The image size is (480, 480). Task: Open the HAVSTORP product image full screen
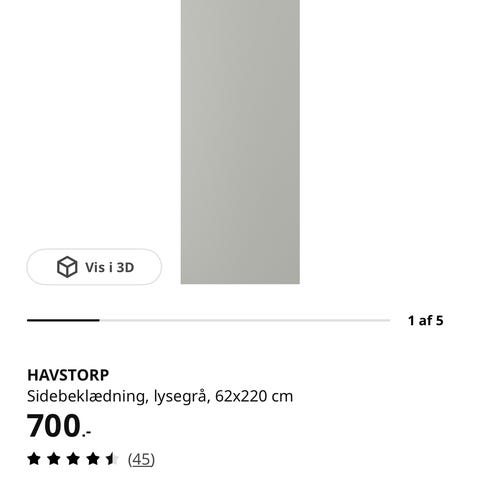tap(240, 142)
